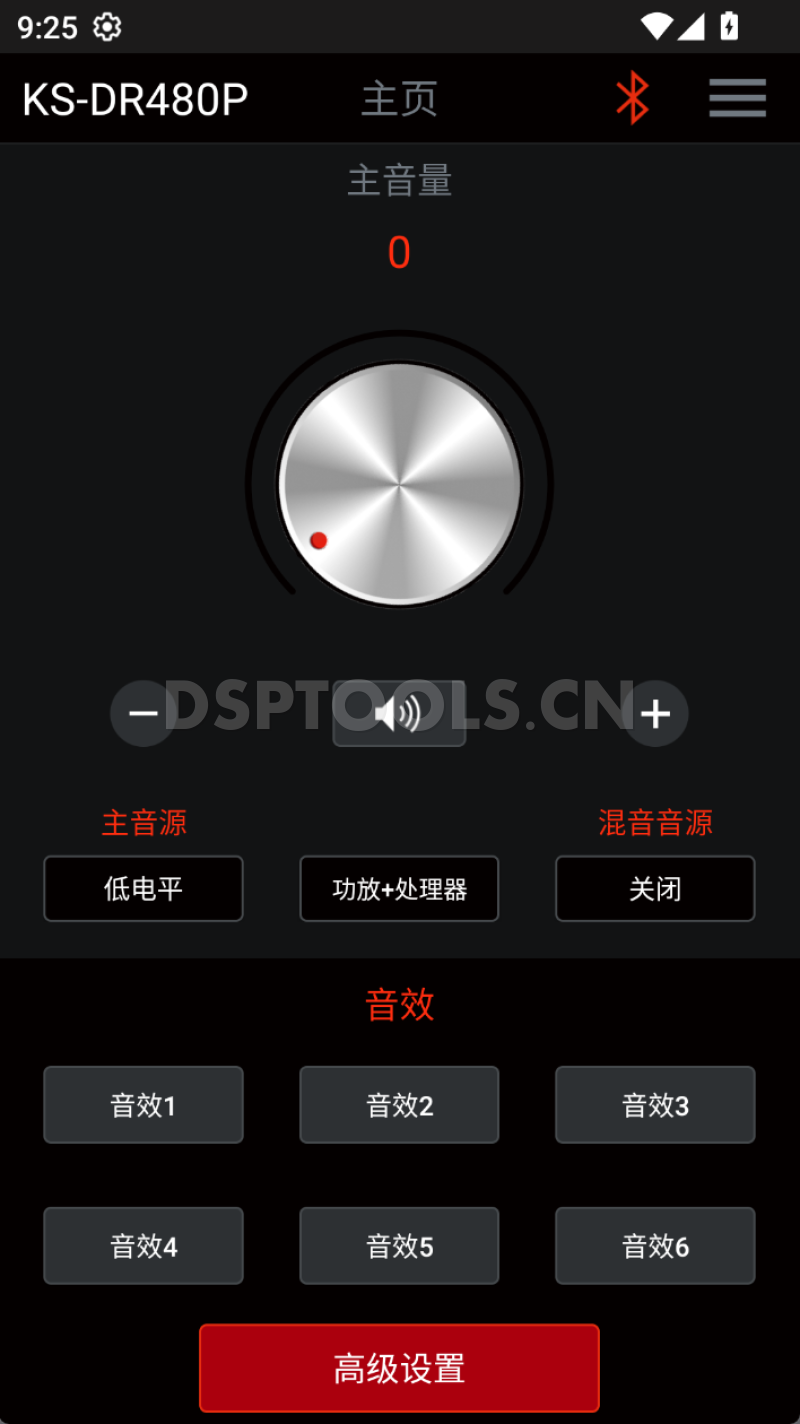Increase volume with the plus icon
This screenshot has width=800, height=1424.
pos(656,713)
